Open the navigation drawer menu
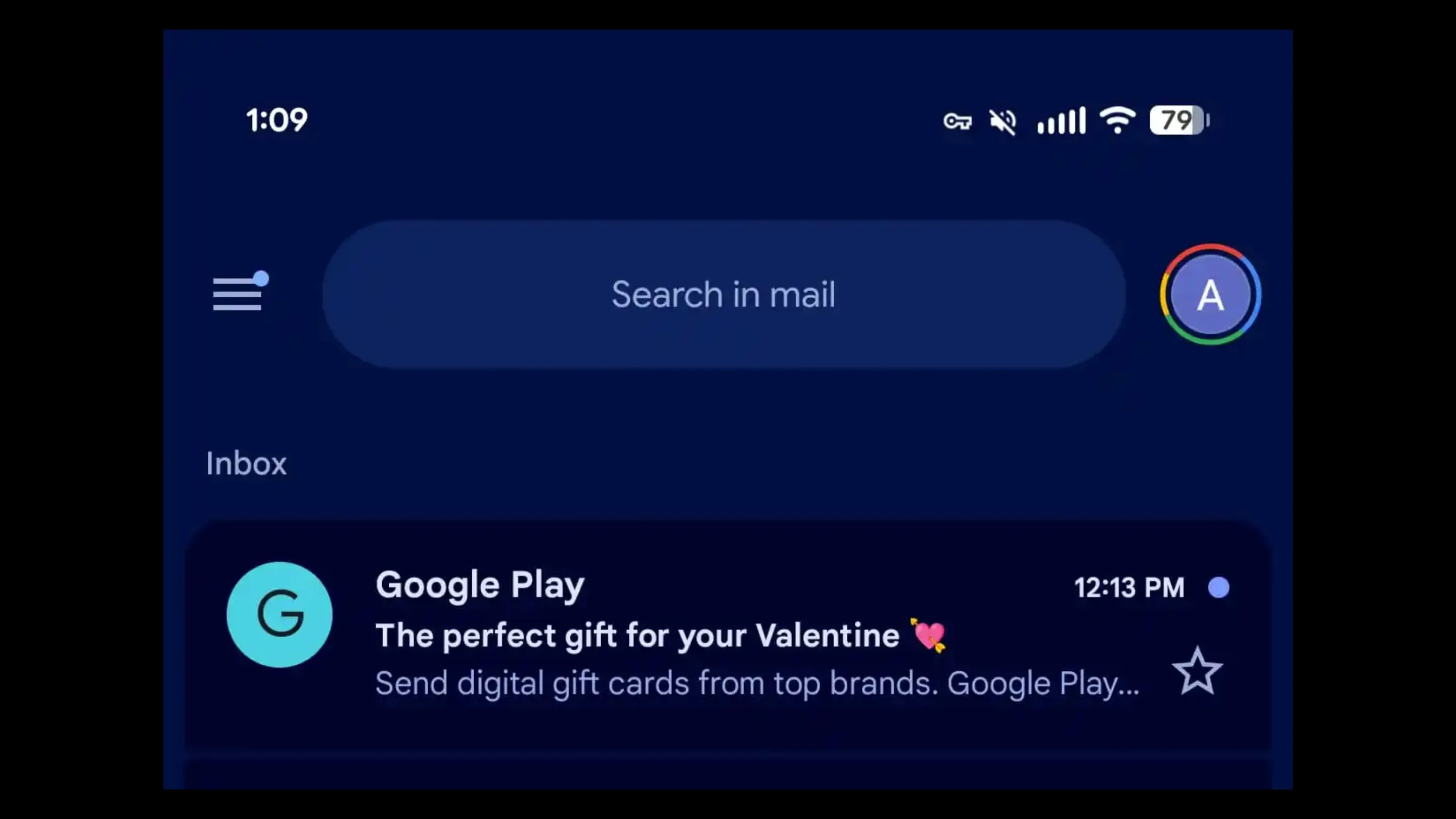This screenshot has width=1456, height=819. [x=238, y=294]
